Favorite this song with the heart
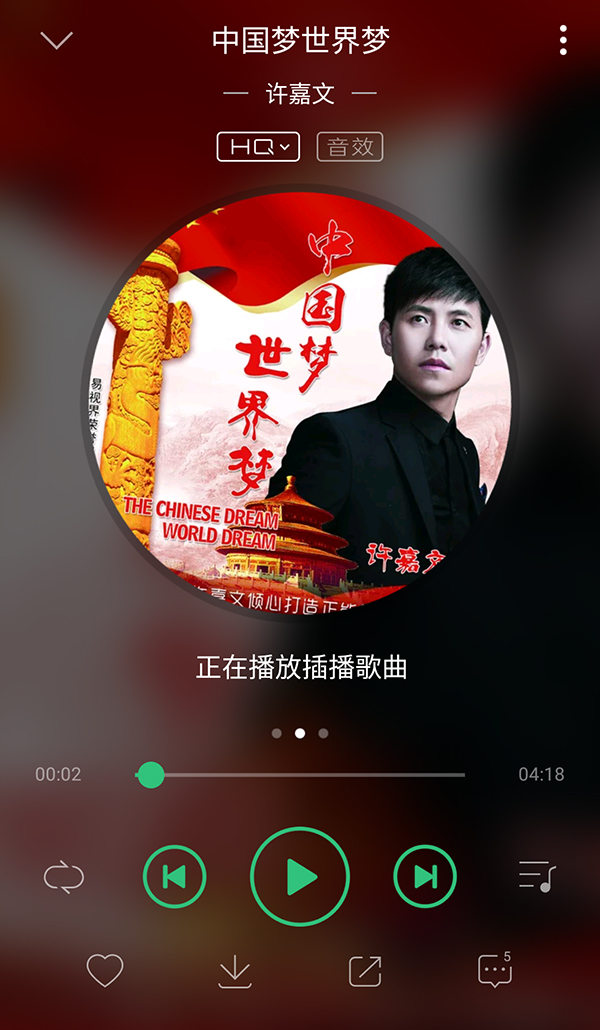 coord(105,970)
